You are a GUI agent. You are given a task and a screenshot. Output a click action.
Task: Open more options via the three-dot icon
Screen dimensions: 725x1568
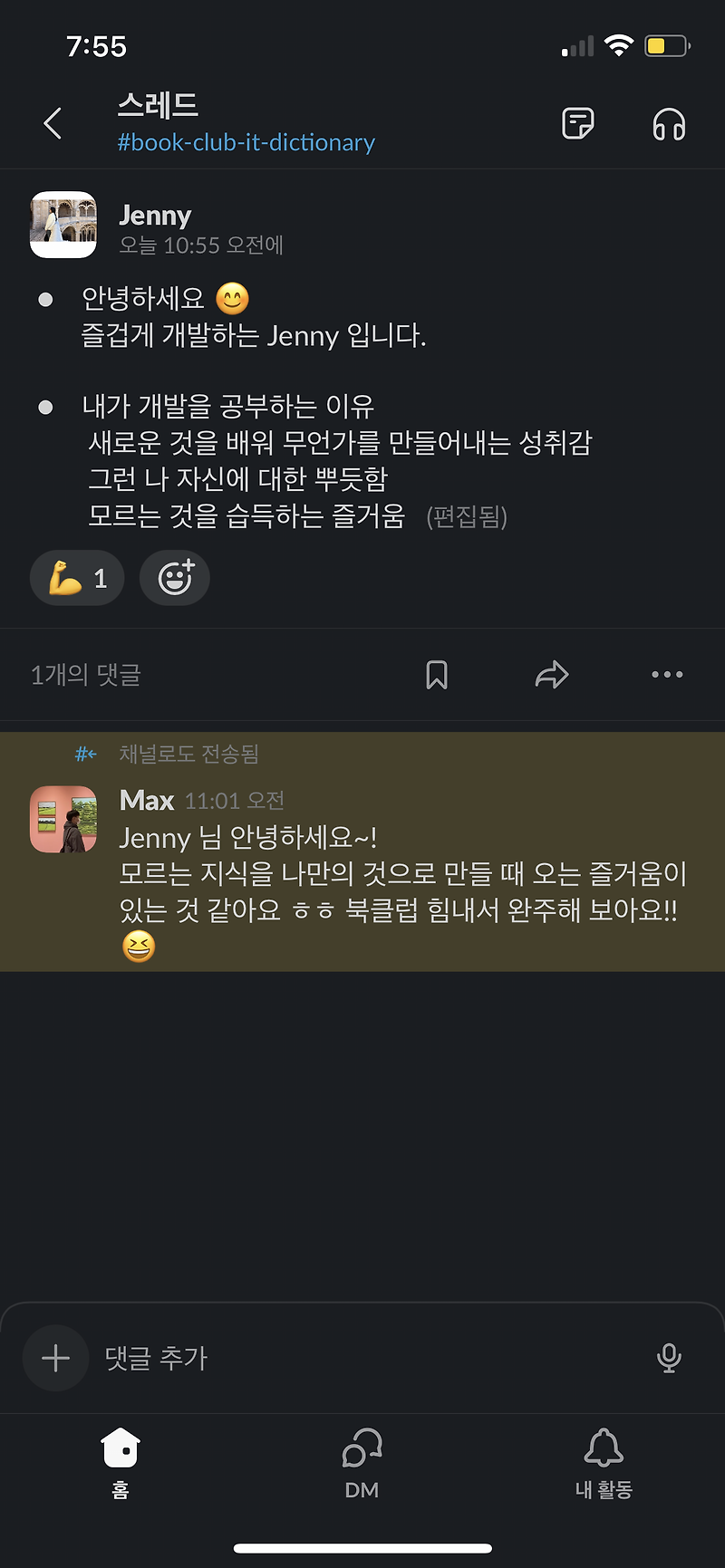[x=667, y=674]
